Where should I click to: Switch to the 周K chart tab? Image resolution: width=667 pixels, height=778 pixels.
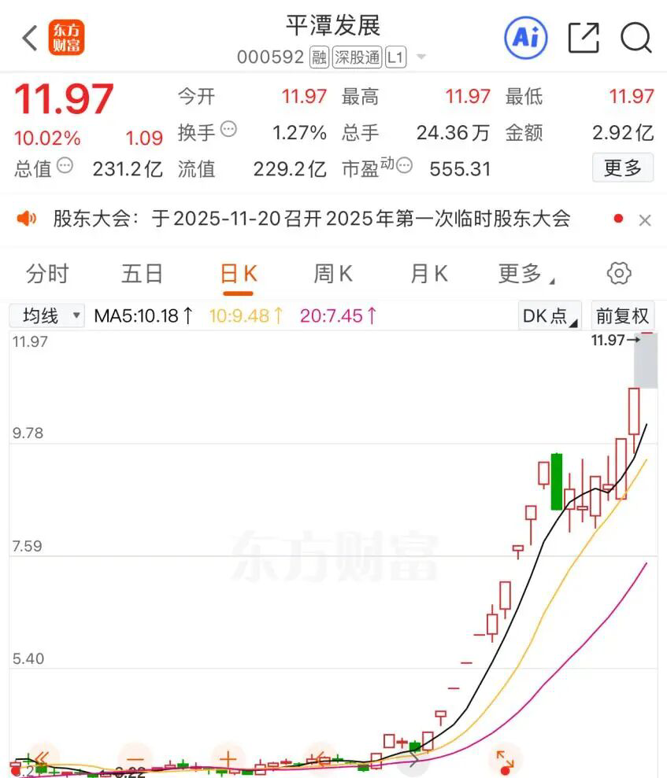(333, 273)
